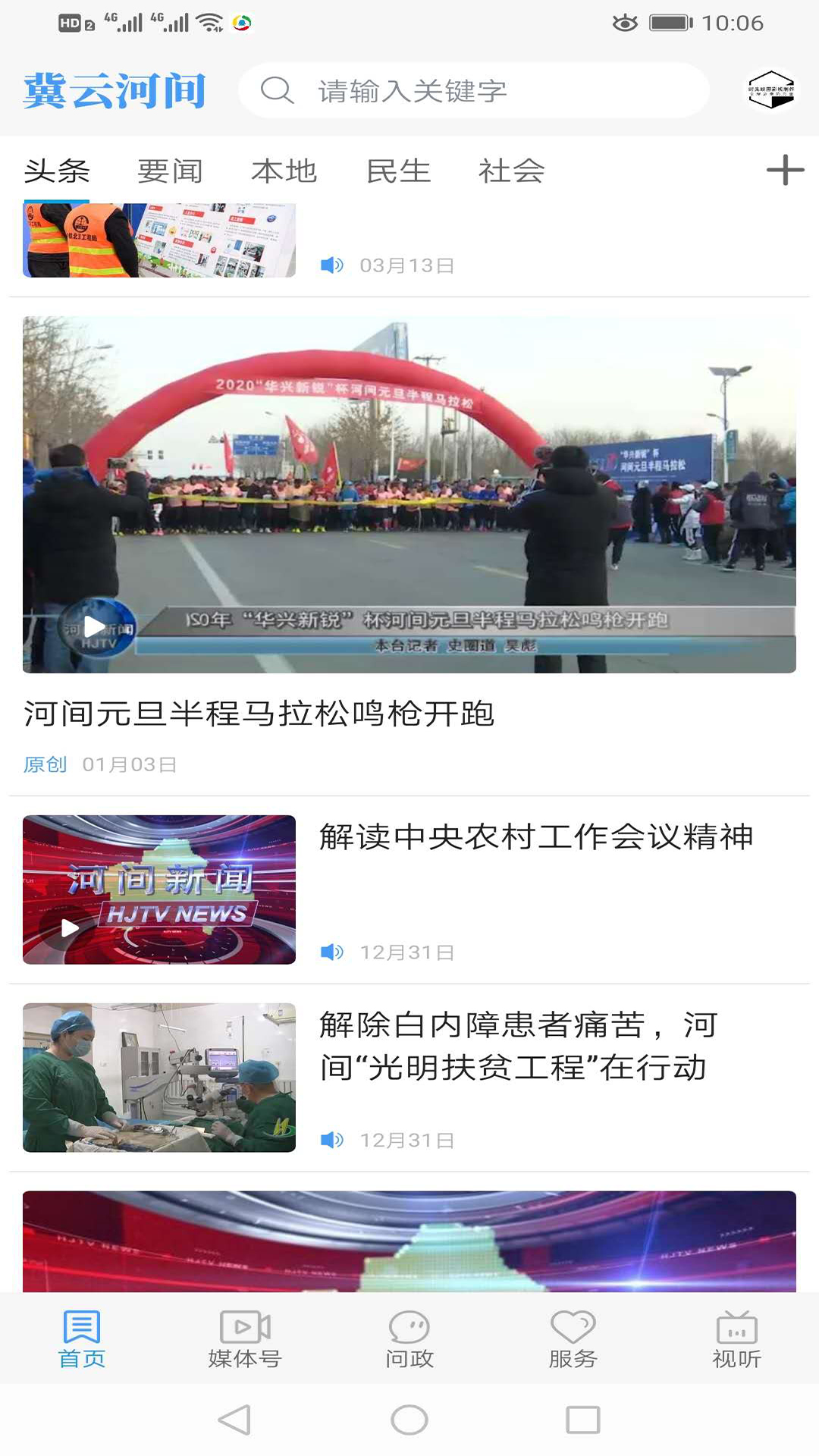
Task: Toggle speaker icon on 光明扶贫工程 news item
Action: (x=331, y=1139)
